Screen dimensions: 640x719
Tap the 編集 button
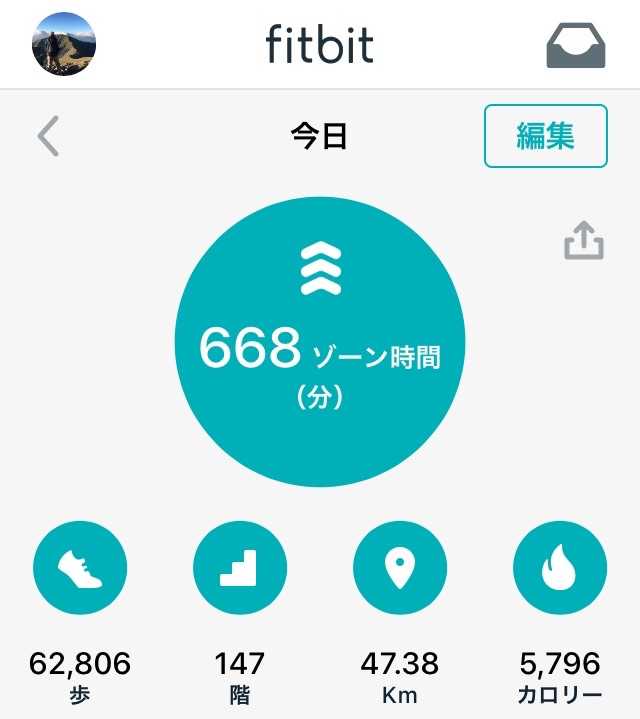(545, 136)
